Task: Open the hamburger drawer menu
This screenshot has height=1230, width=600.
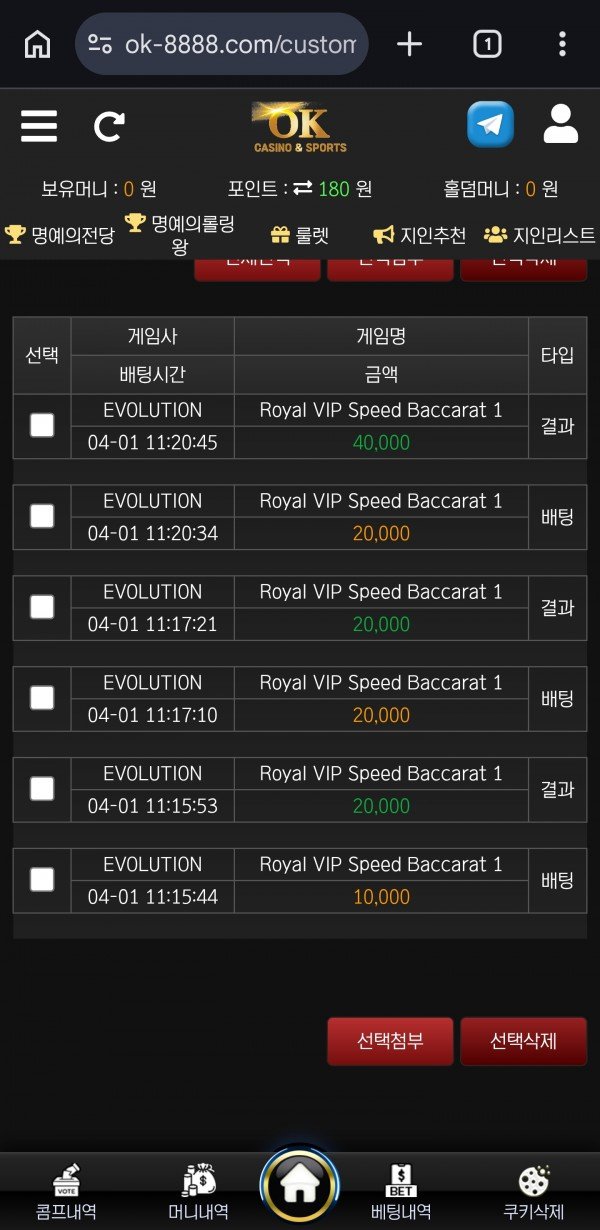Action: [39, 127]
